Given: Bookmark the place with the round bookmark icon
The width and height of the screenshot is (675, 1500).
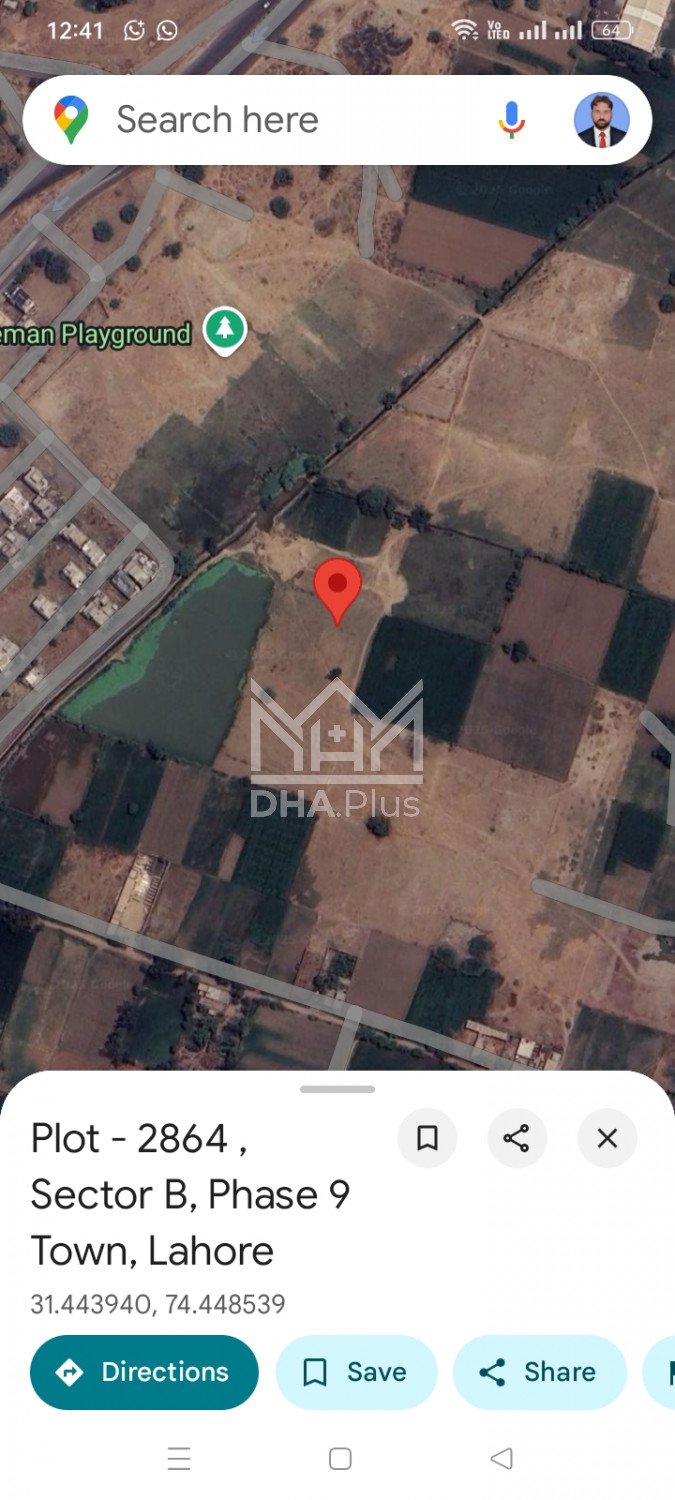Looking at the screenshot, I should pos(427,1138).
